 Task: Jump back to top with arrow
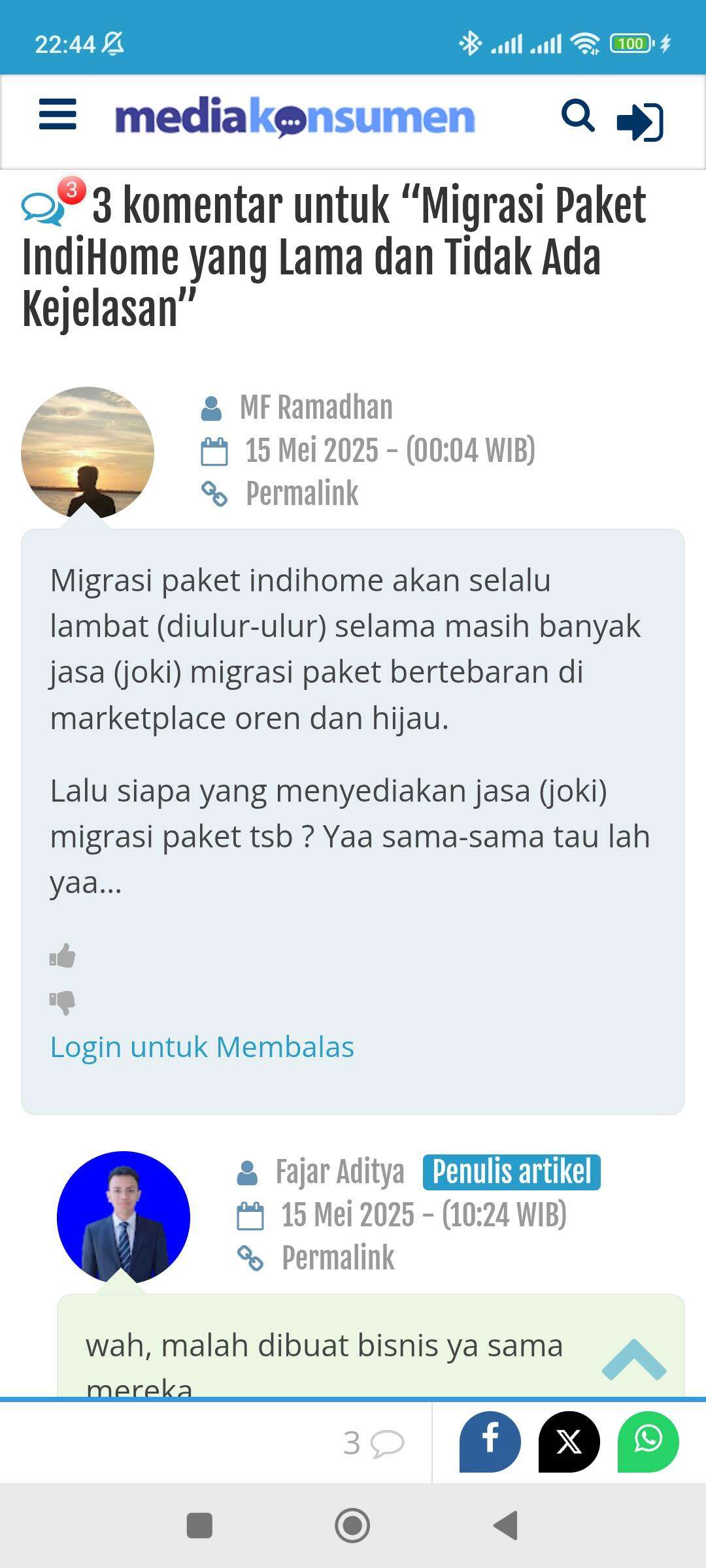point(633,1360)
